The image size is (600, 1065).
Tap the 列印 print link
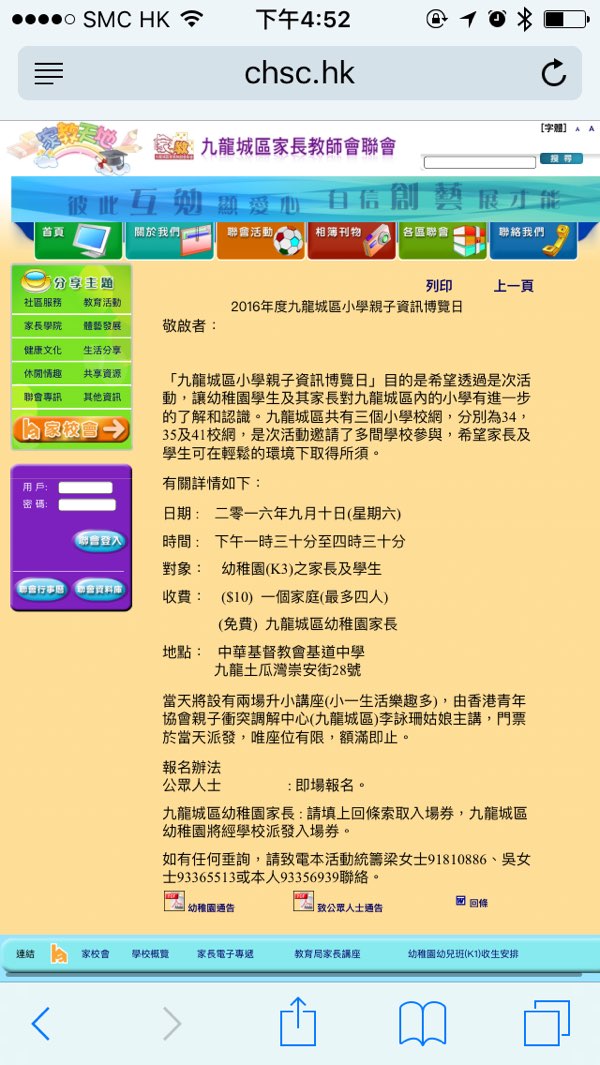click(x=438, y=286)
